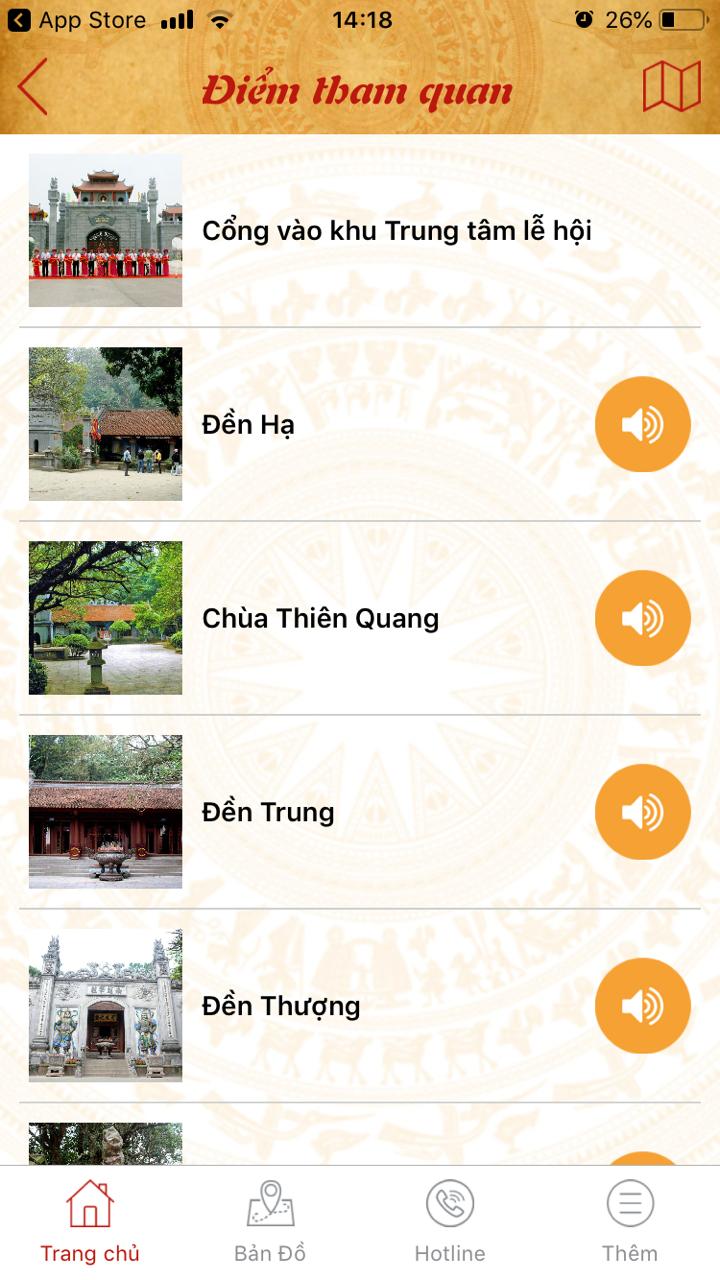Go back using the red arrow
720x1280 pixels.
(x=33, y=87)
